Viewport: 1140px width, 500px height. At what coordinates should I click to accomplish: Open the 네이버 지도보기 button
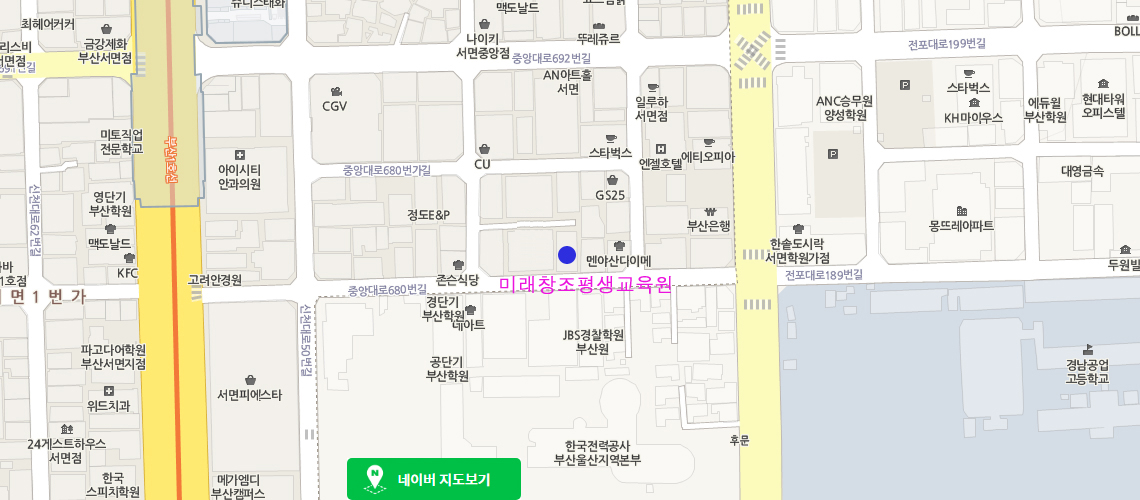click(x=433, y=479)
